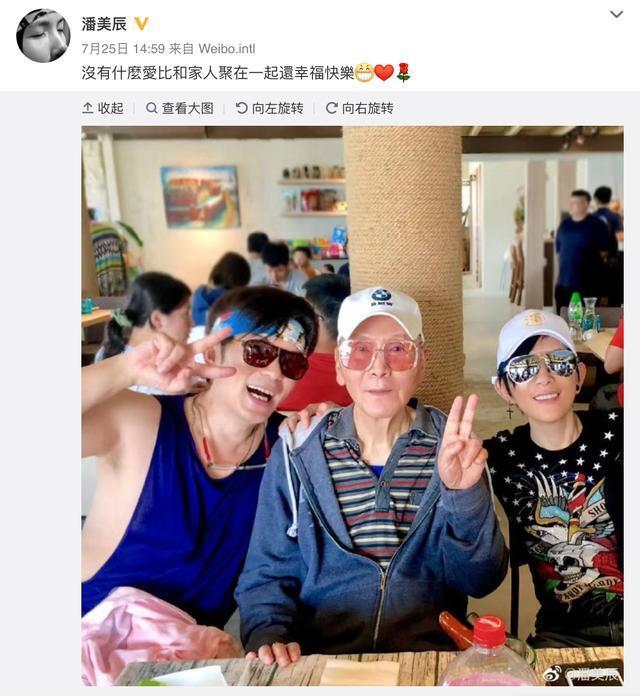Rotate the image right with 向右旋转
Screen dimensions: 640x696
click(359, 108)
